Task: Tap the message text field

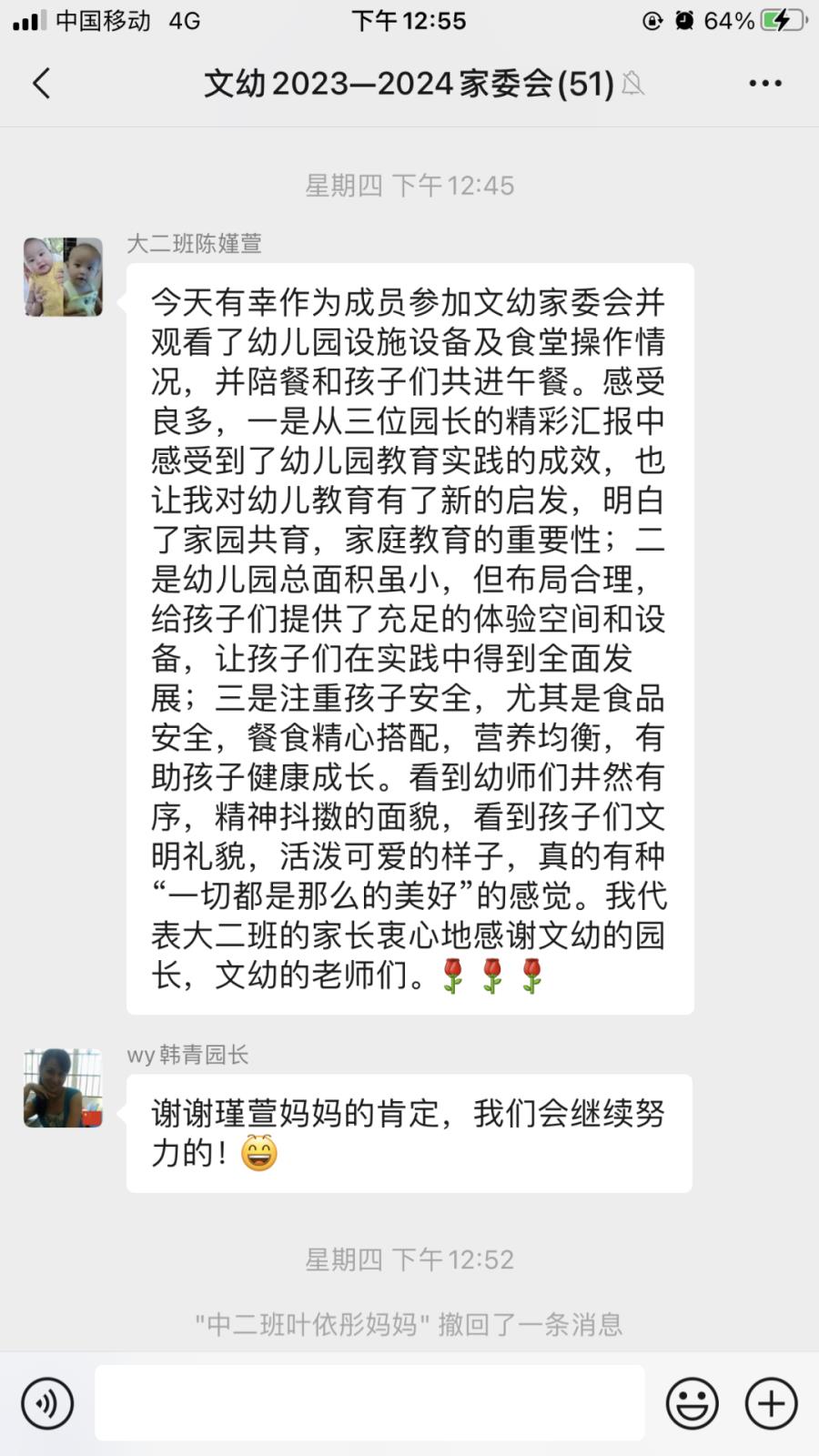Action: [369, 1403]
